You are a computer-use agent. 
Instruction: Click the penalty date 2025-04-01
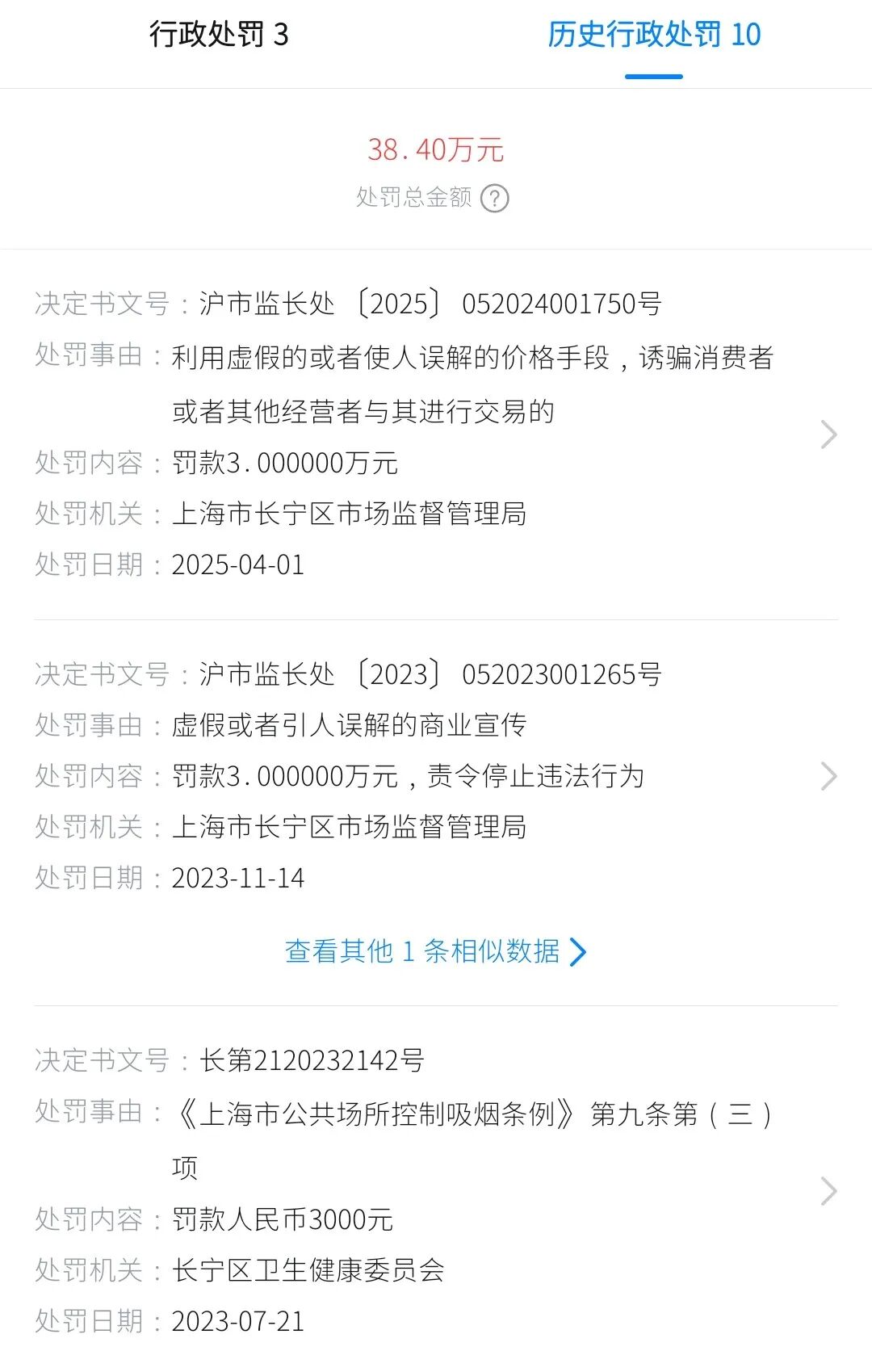(x=238, y=565)
